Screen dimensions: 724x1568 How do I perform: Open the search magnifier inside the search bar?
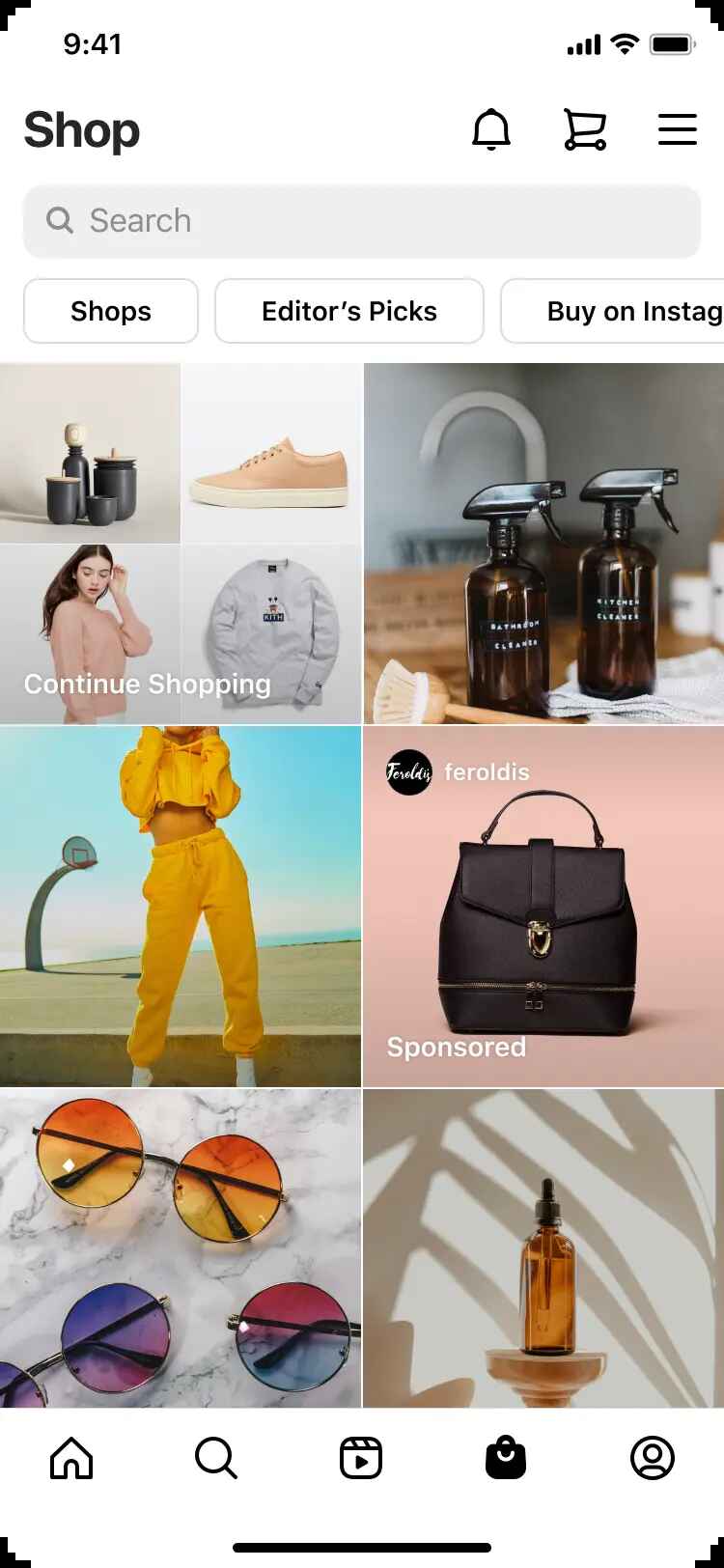(x=60, y=221)
